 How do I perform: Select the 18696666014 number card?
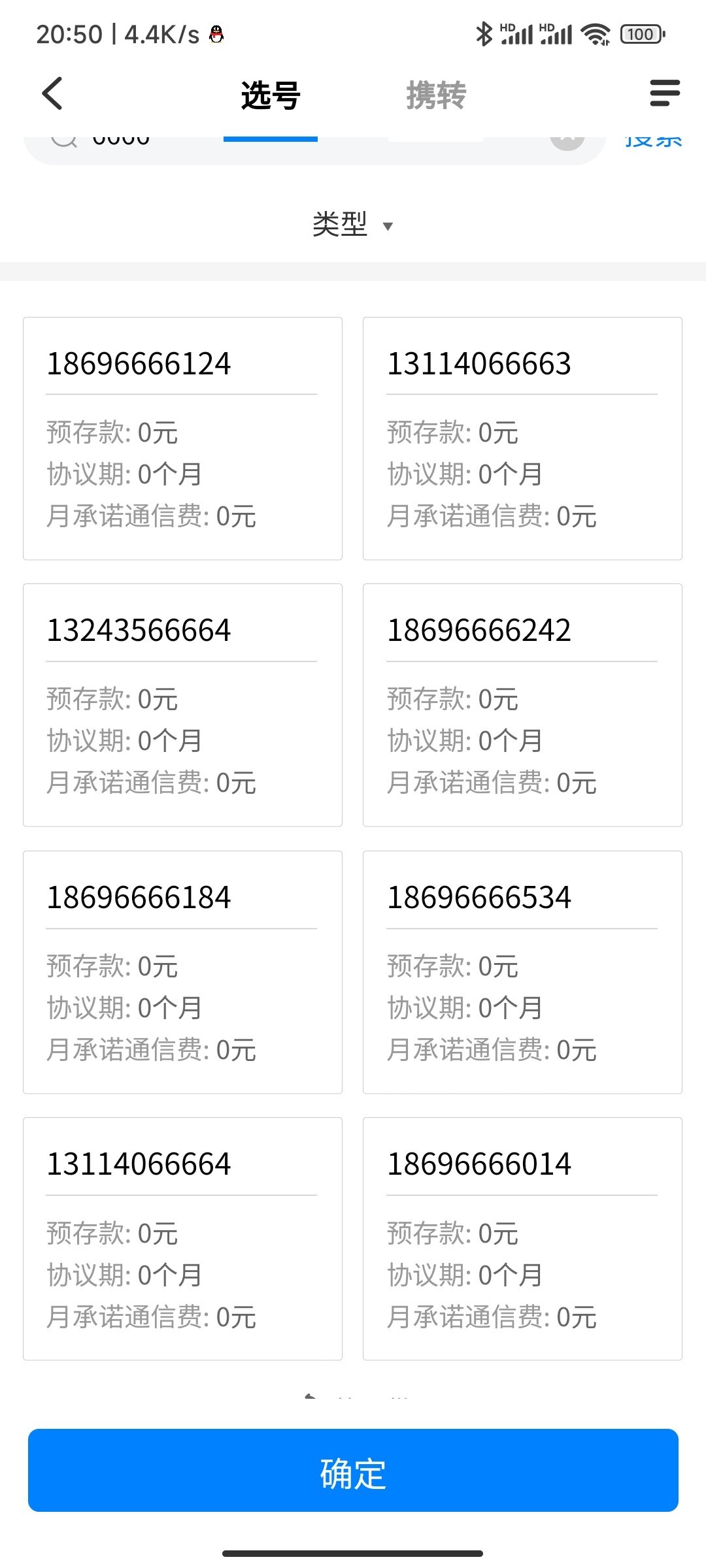(522, 1239)
